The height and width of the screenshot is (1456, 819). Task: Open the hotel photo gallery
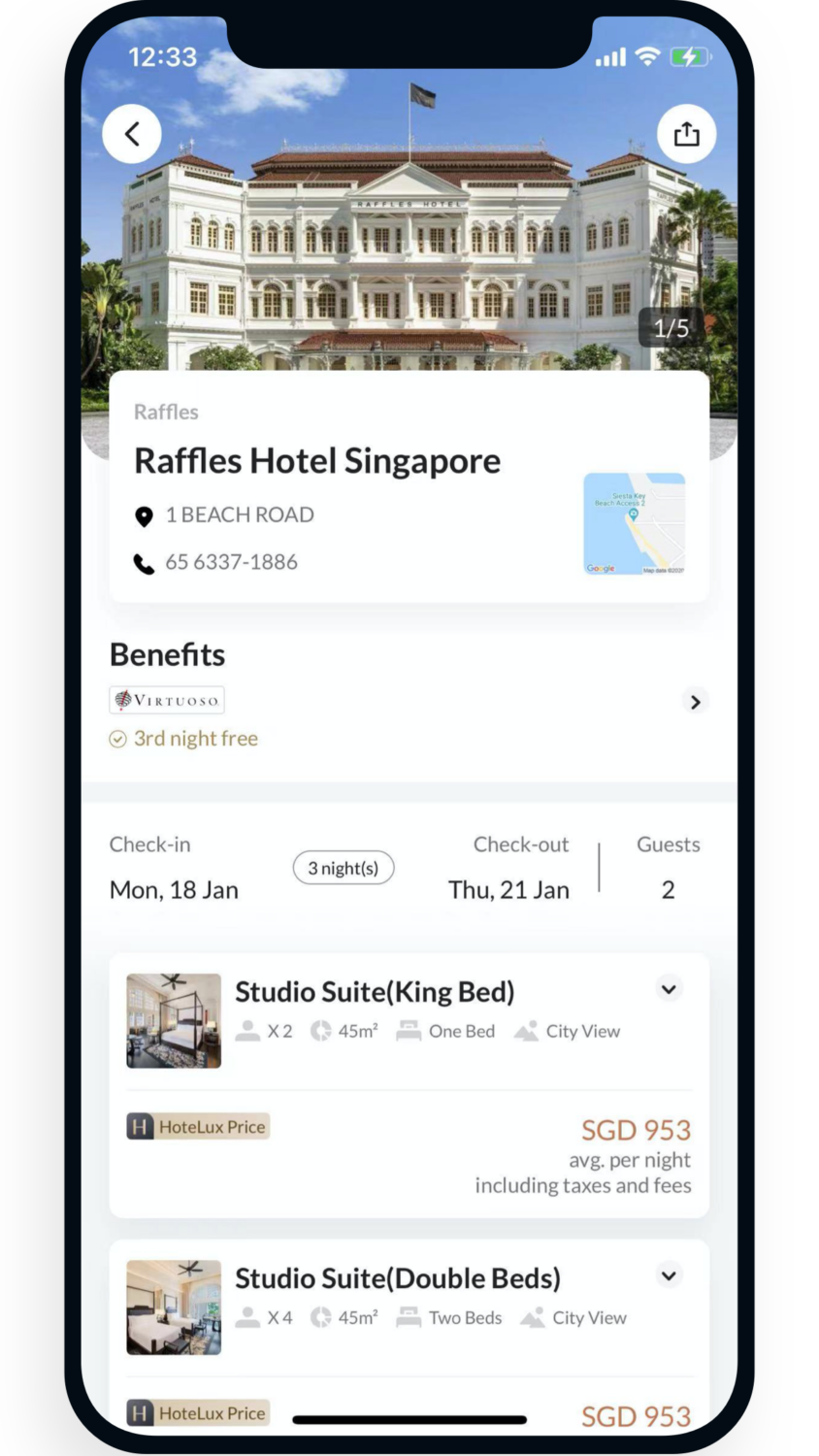(408, 243)
